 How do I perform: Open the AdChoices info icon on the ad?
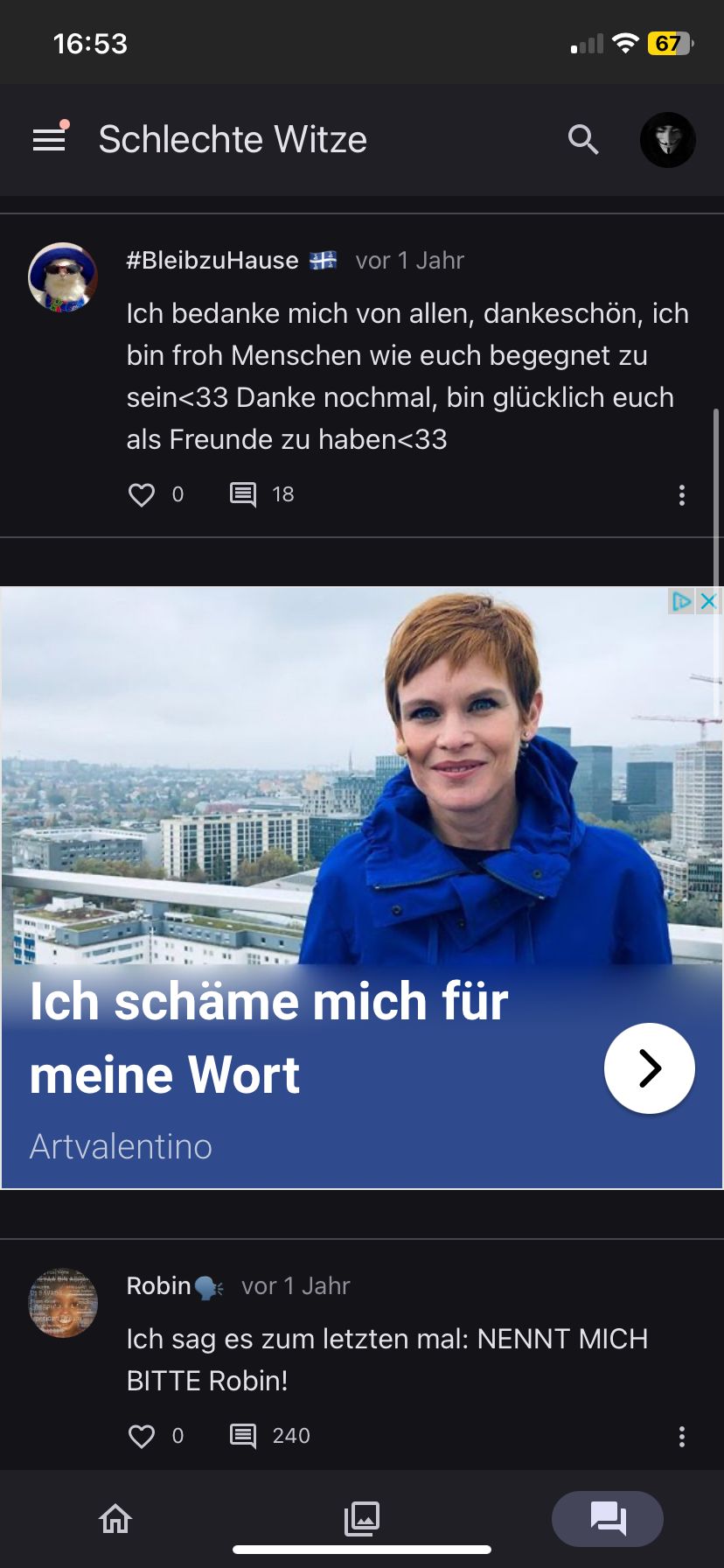(681, 601)
